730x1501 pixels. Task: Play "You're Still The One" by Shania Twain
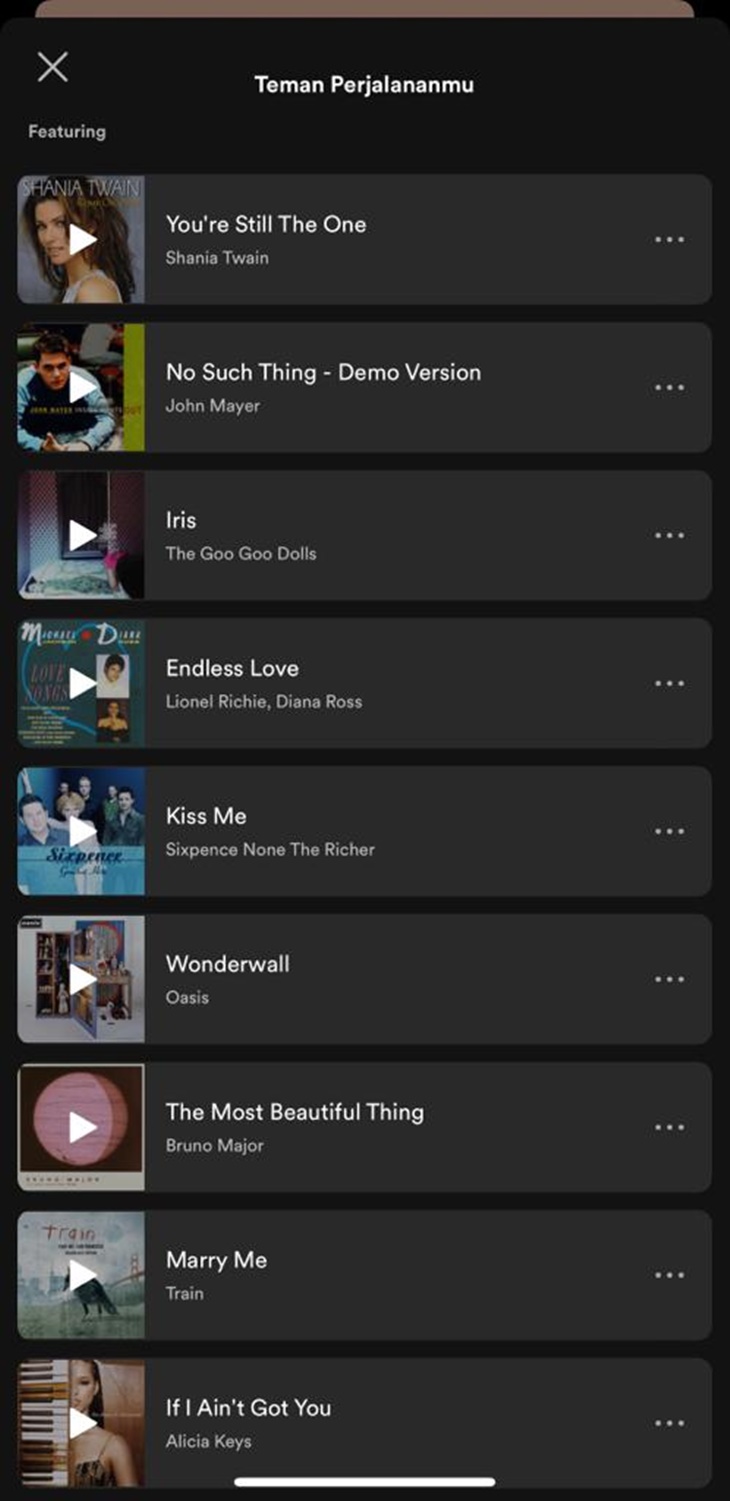coord(81,240)
